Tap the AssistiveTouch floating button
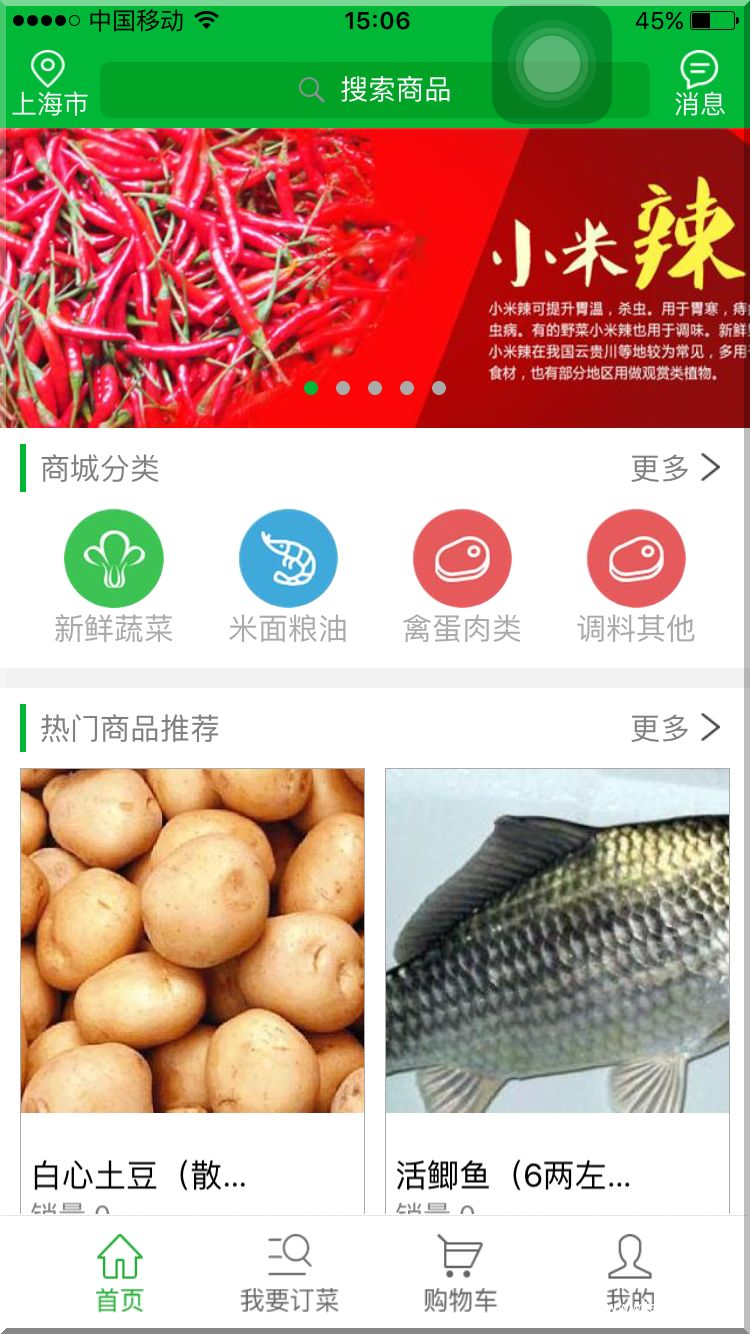The height and width of the screenshot is (1334, 750). coord(552,64)
